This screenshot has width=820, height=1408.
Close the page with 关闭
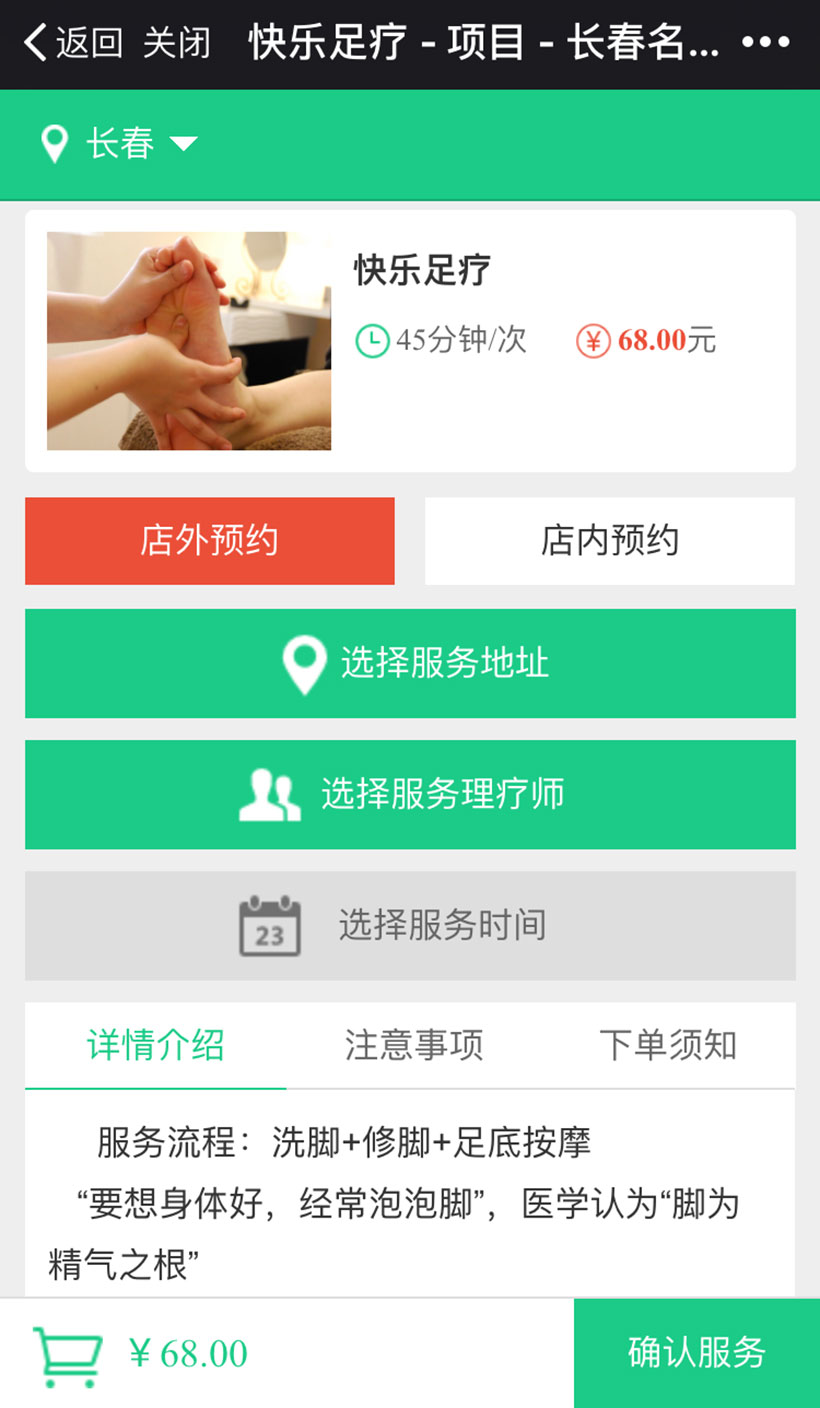point(177,43)
